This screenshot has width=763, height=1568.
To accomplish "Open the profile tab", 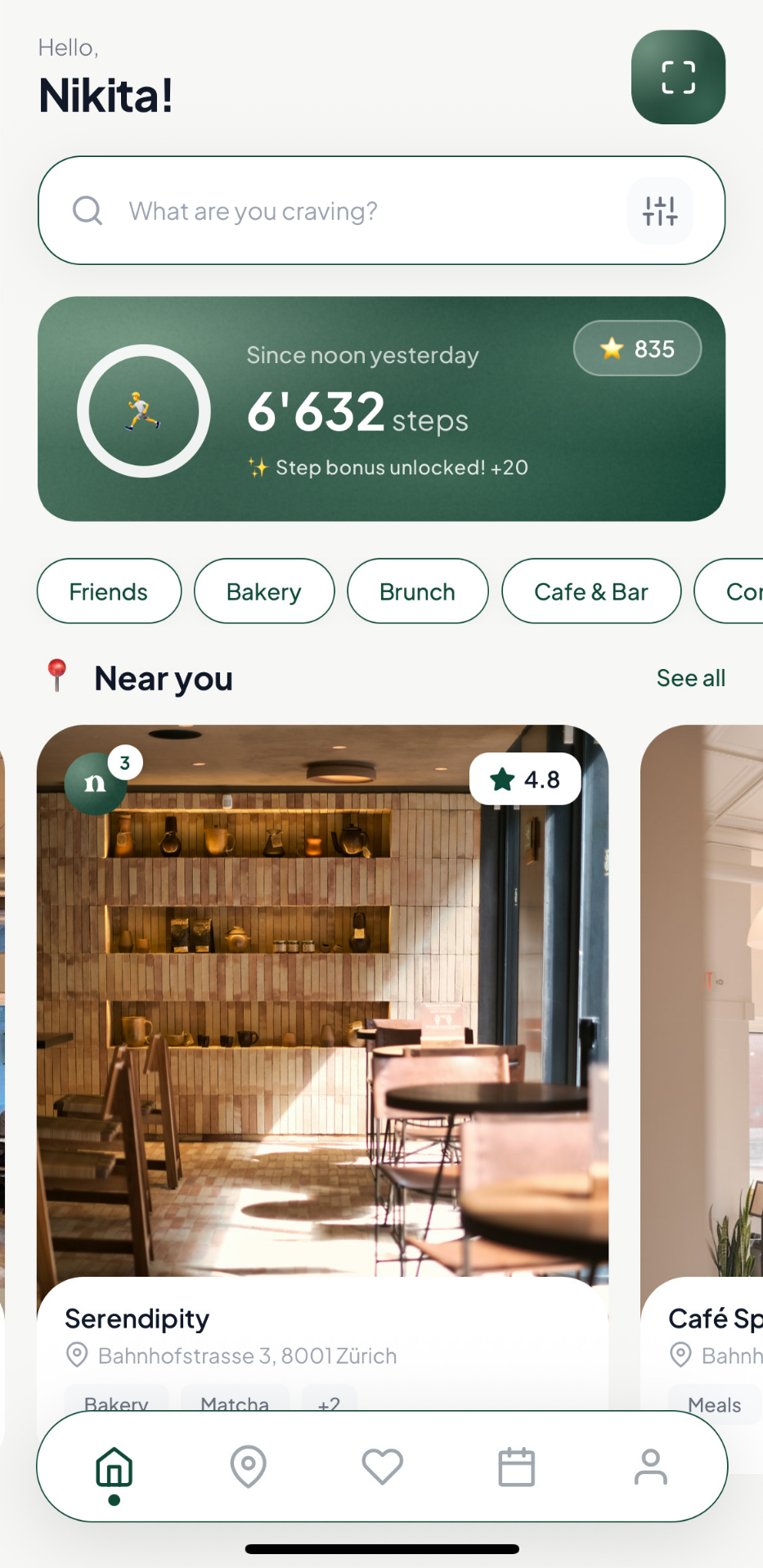I will (x=650, y=1467).
